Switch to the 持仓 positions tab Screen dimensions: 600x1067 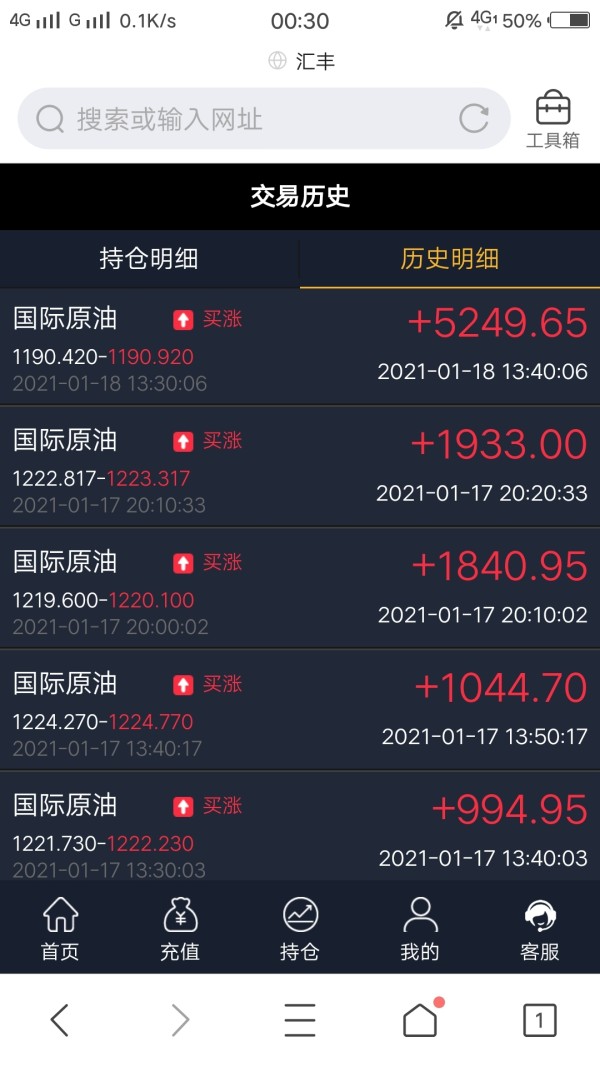(300, 929)
